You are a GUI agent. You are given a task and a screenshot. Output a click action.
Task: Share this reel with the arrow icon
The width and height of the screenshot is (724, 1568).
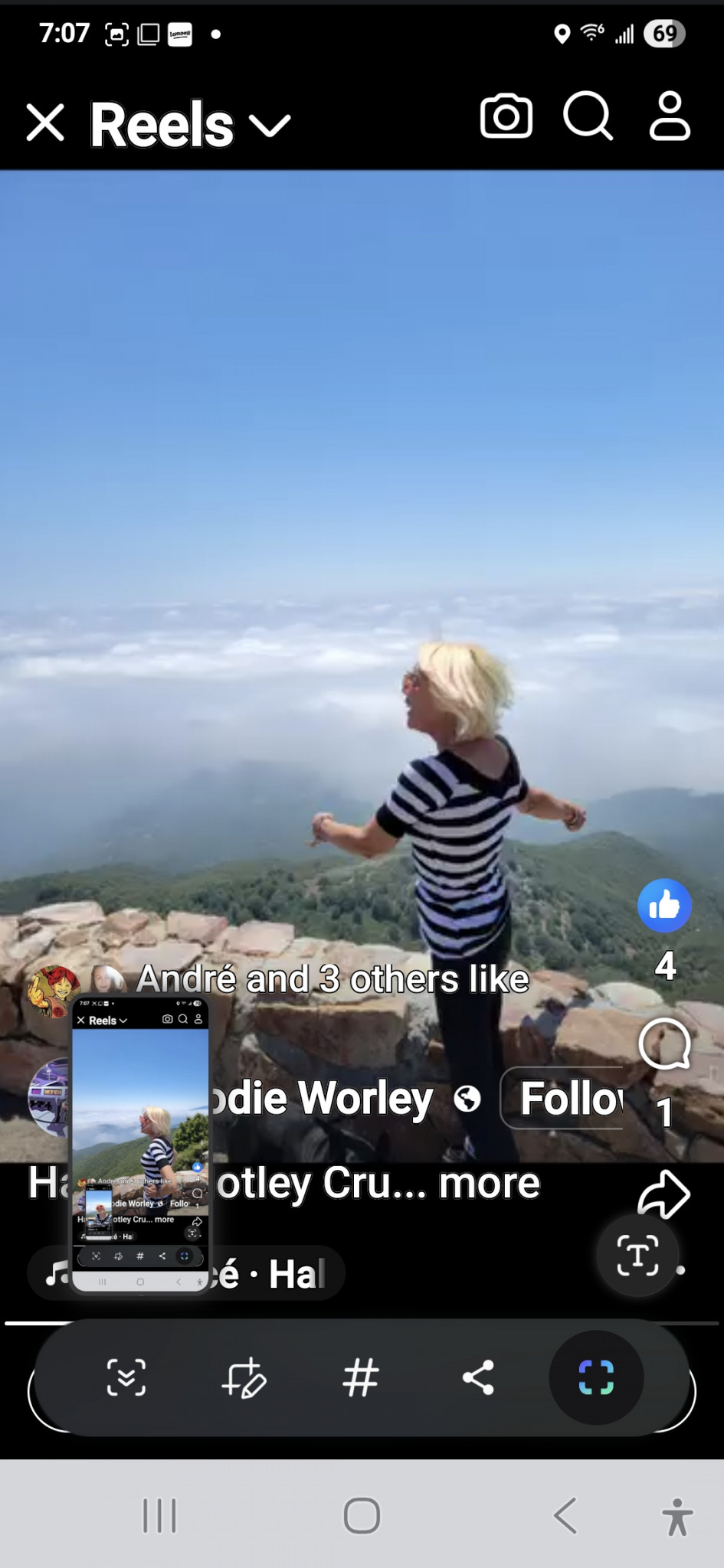coord(663,1195)
